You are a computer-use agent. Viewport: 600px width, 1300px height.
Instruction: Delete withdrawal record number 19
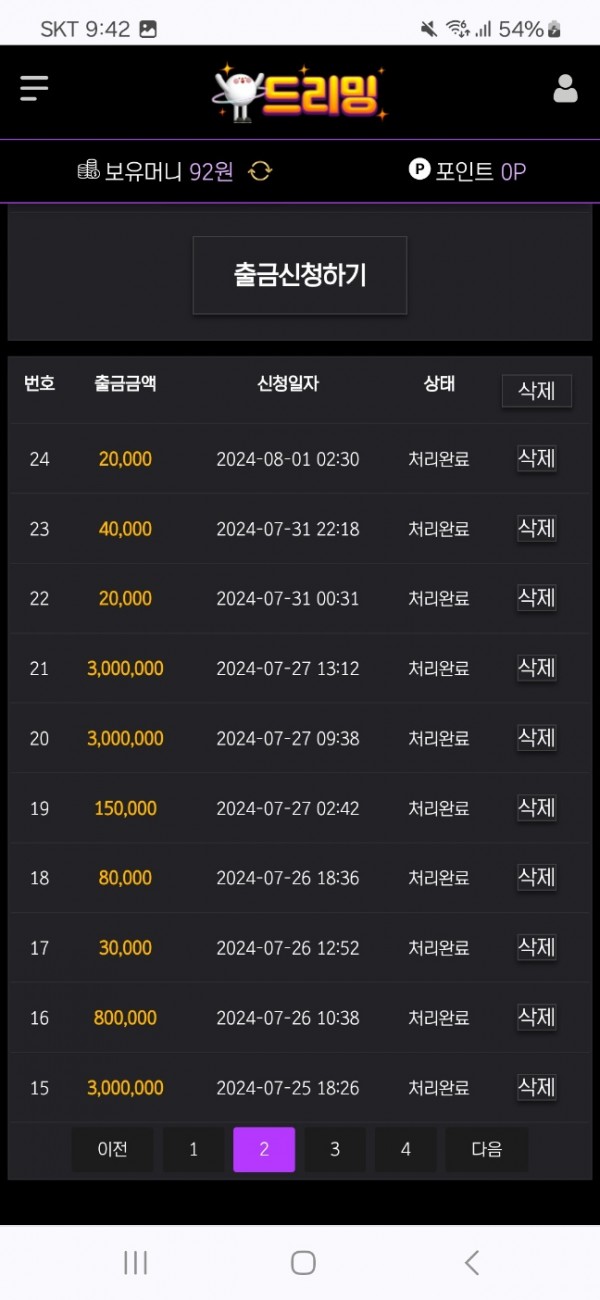click(536, 808)
